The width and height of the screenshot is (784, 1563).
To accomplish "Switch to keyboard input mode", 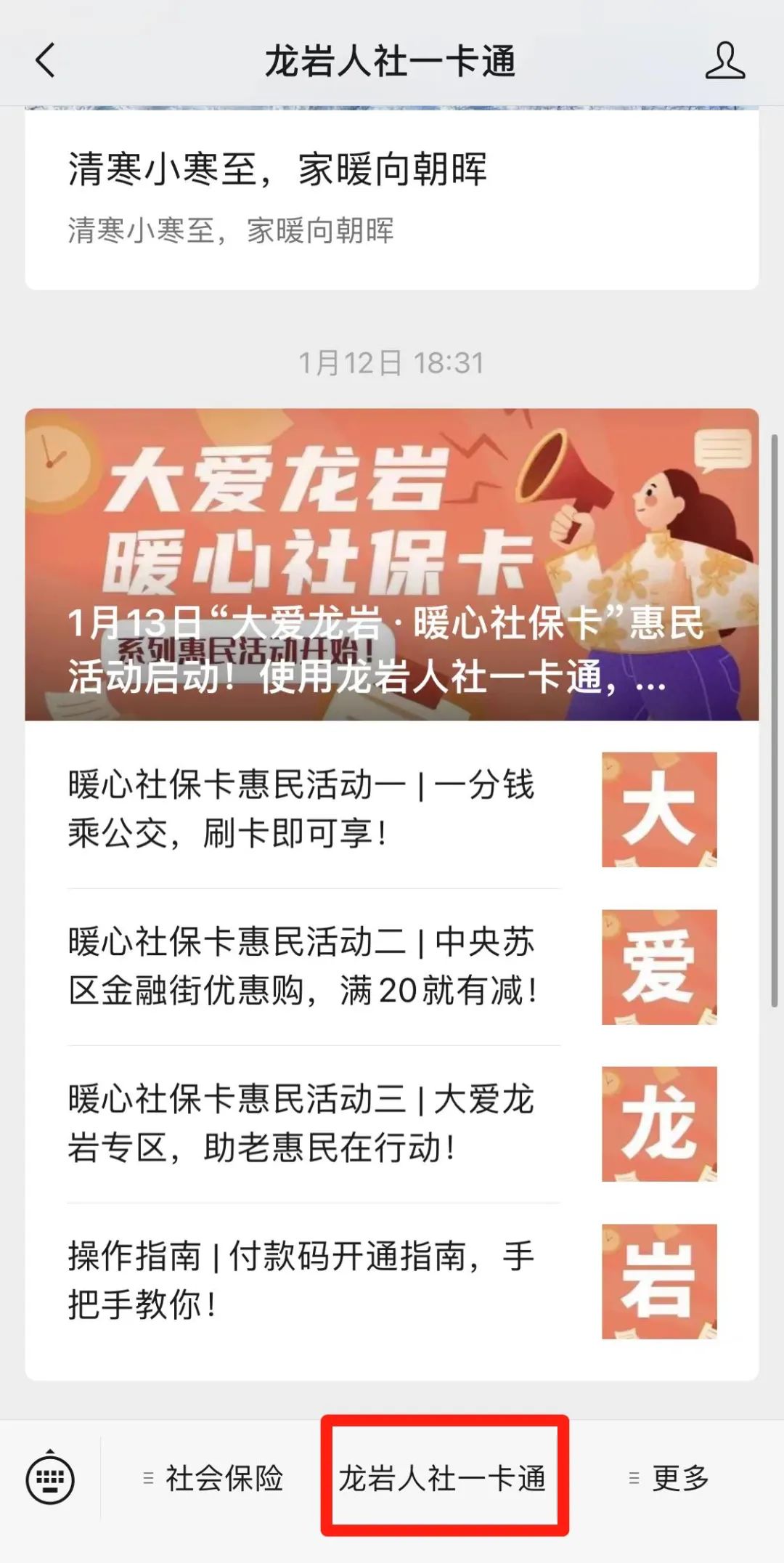I will tap(50, 1478).
